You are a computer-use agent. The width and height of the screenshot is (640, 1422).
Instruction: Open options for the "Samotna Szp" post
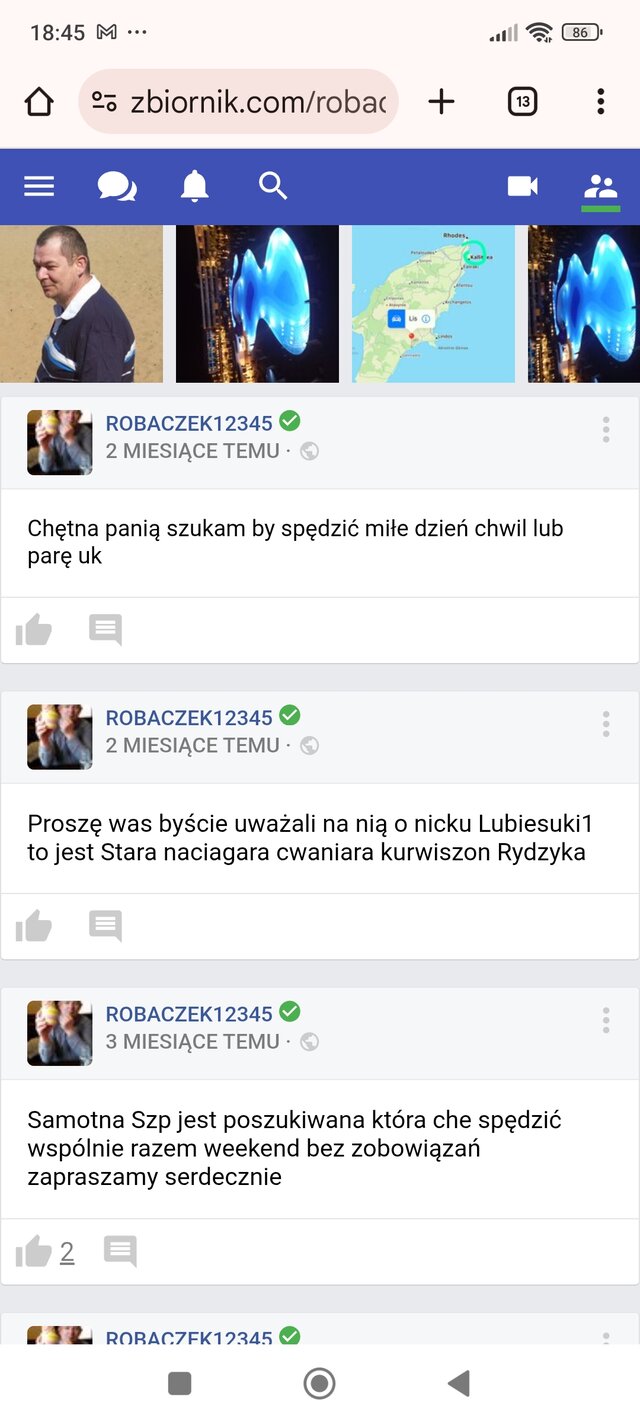pos(606,1020)
